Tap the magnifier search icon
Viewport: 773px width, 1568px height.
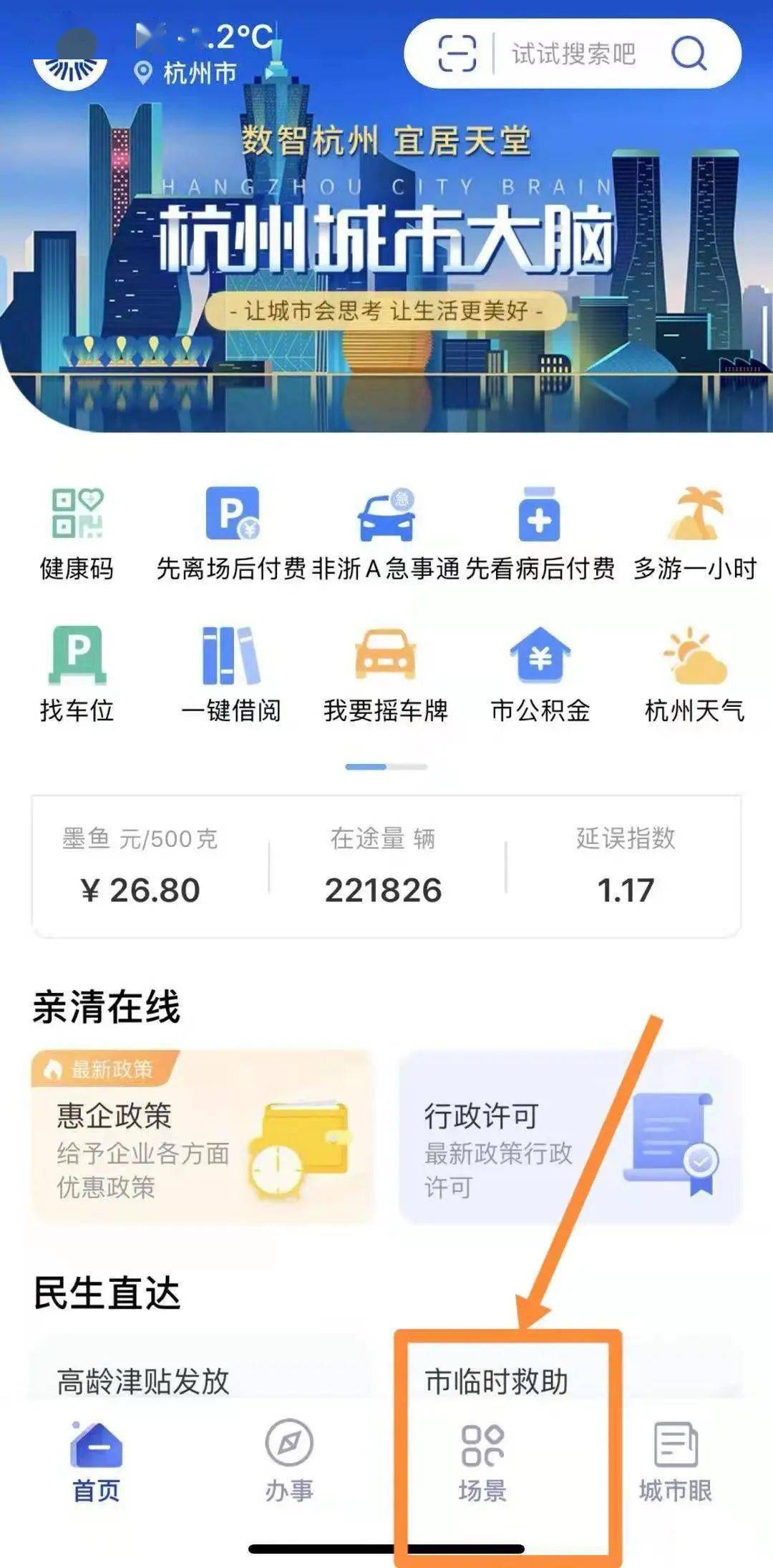click(x=689, y=53)
